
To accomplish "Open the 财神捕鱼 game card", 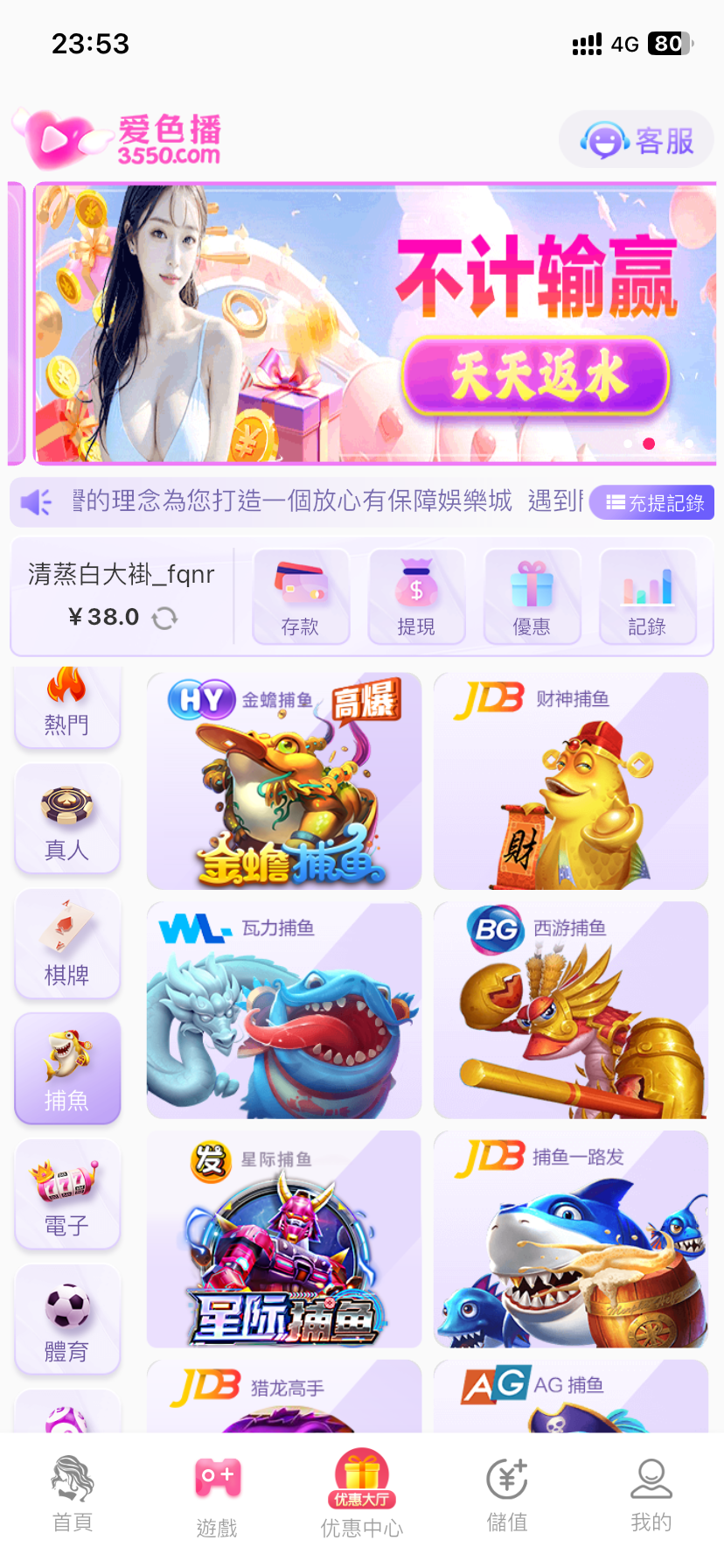I will 570,781.
